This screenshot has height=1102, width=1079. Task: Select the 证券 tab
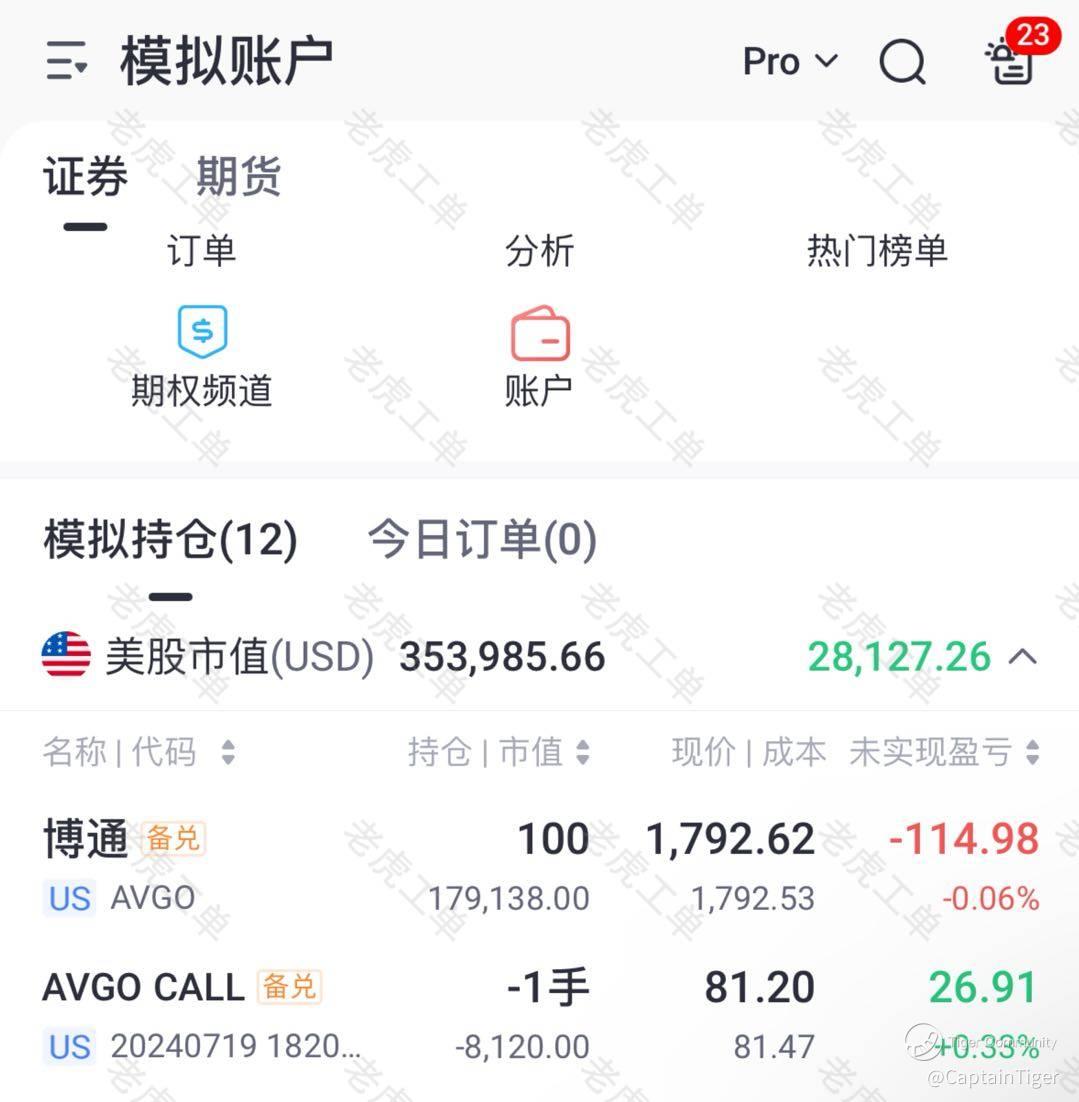tap(86, 176)
